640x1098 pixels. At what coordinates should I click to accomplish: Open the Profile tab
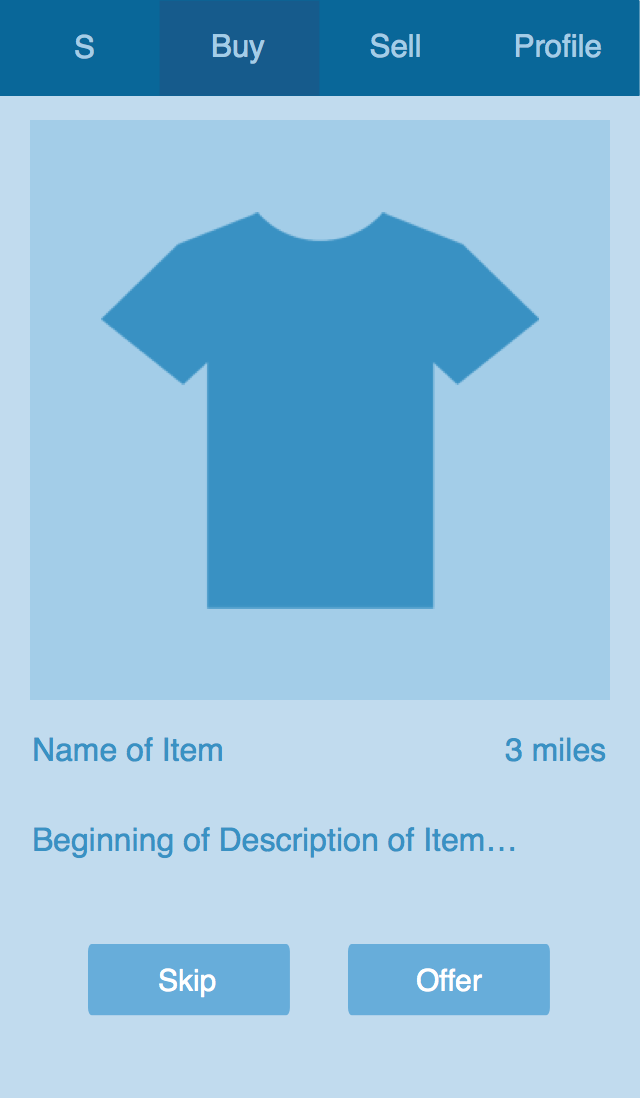pos(559,48)
